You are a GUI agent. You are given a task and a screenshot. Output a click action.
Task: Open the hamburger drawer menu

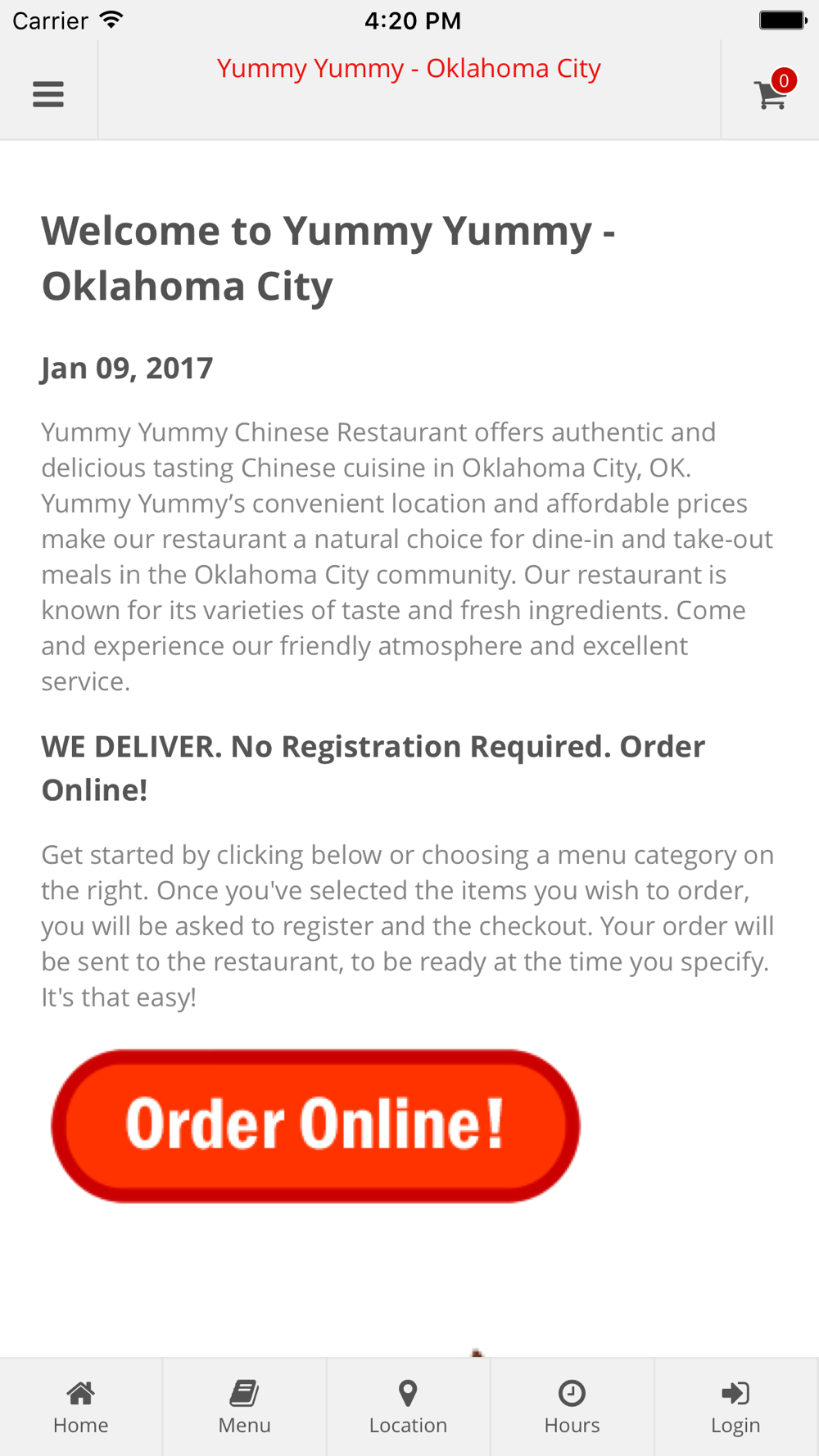pos(48,94)
